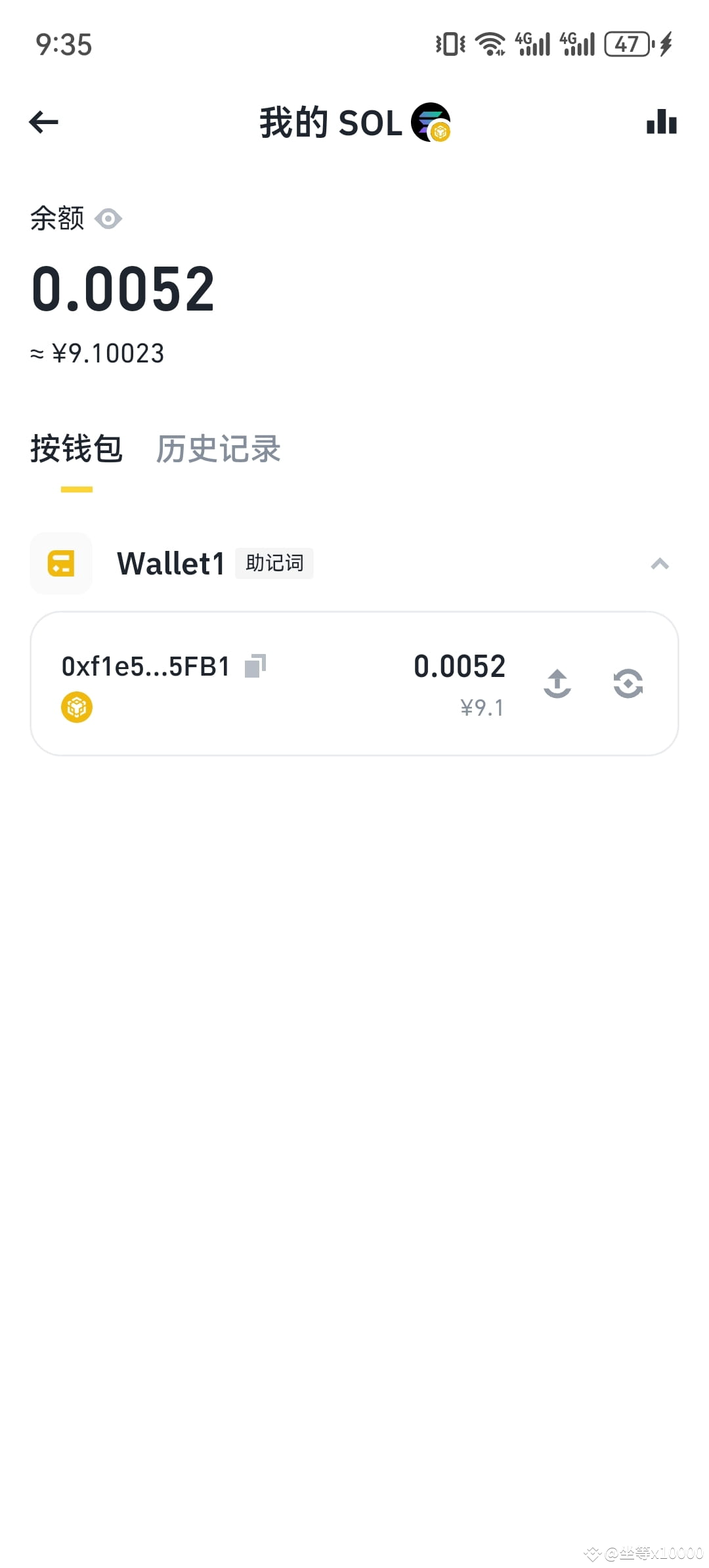Open the 助记词 badge next to Wallet1

[x=274, y=563]
